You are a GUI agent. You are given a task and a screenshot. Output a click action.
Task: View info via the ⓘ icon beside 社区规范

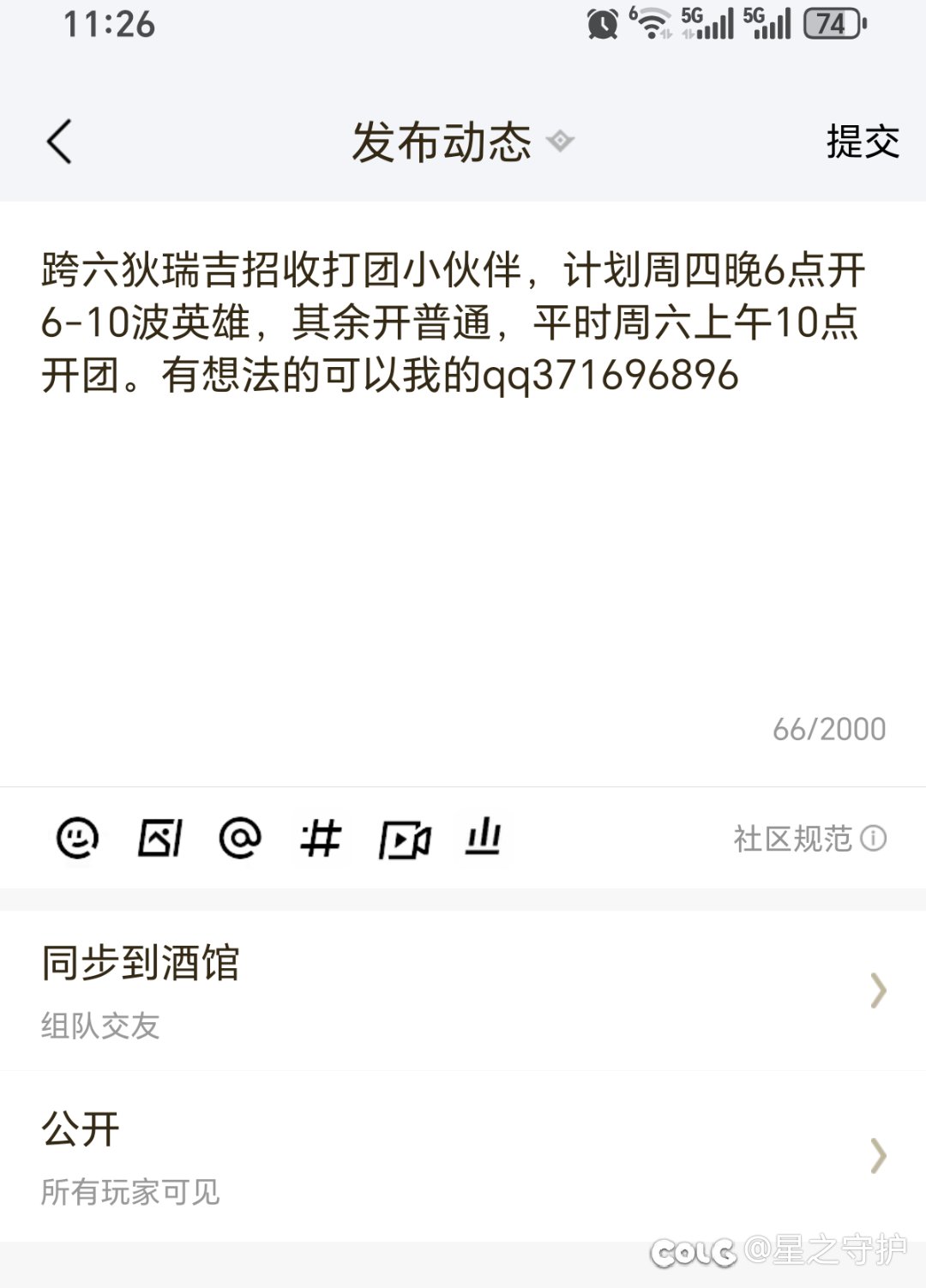(872, 840)
